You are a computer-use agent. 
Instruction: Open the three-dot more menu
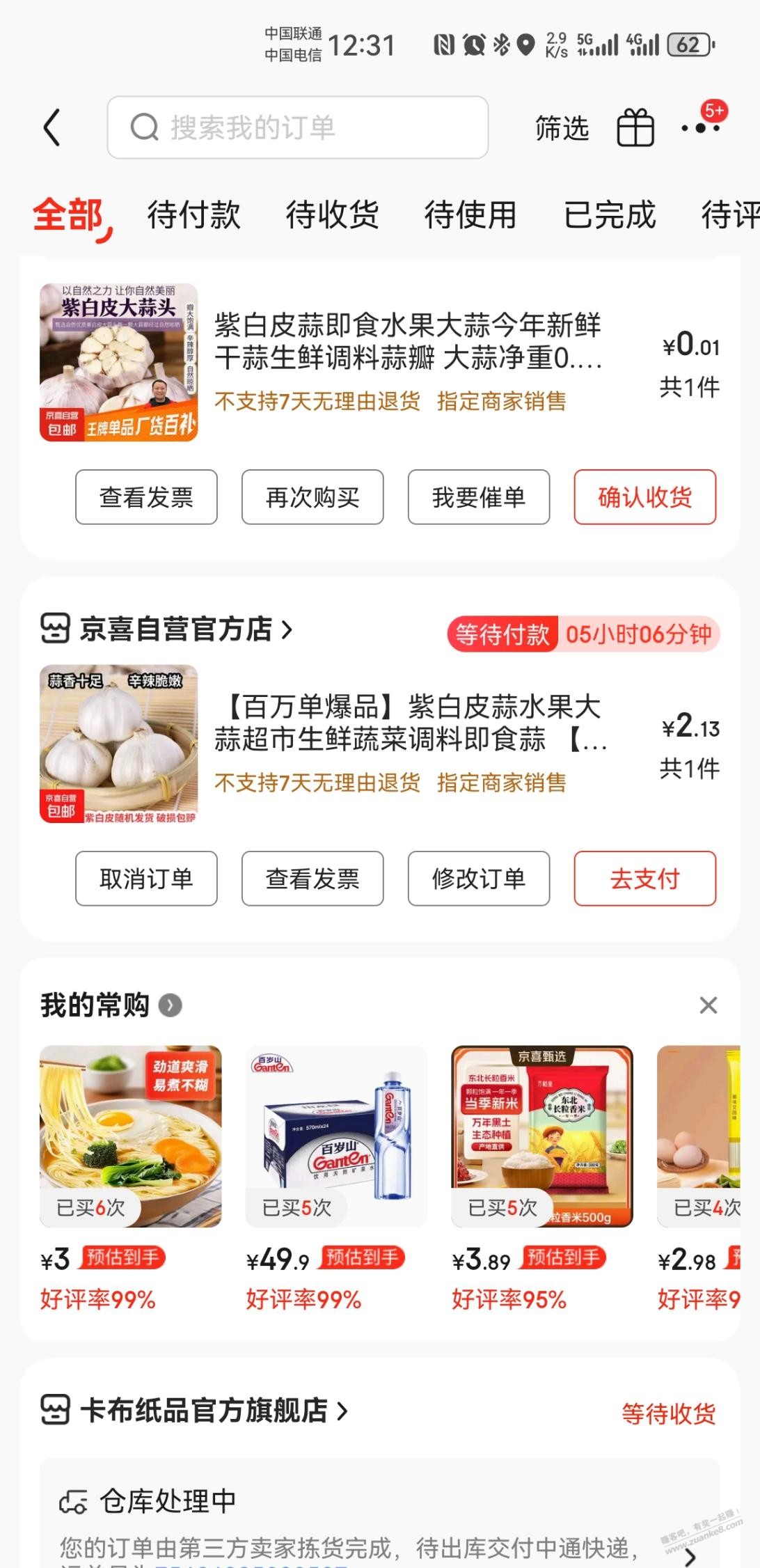[701, 128]
